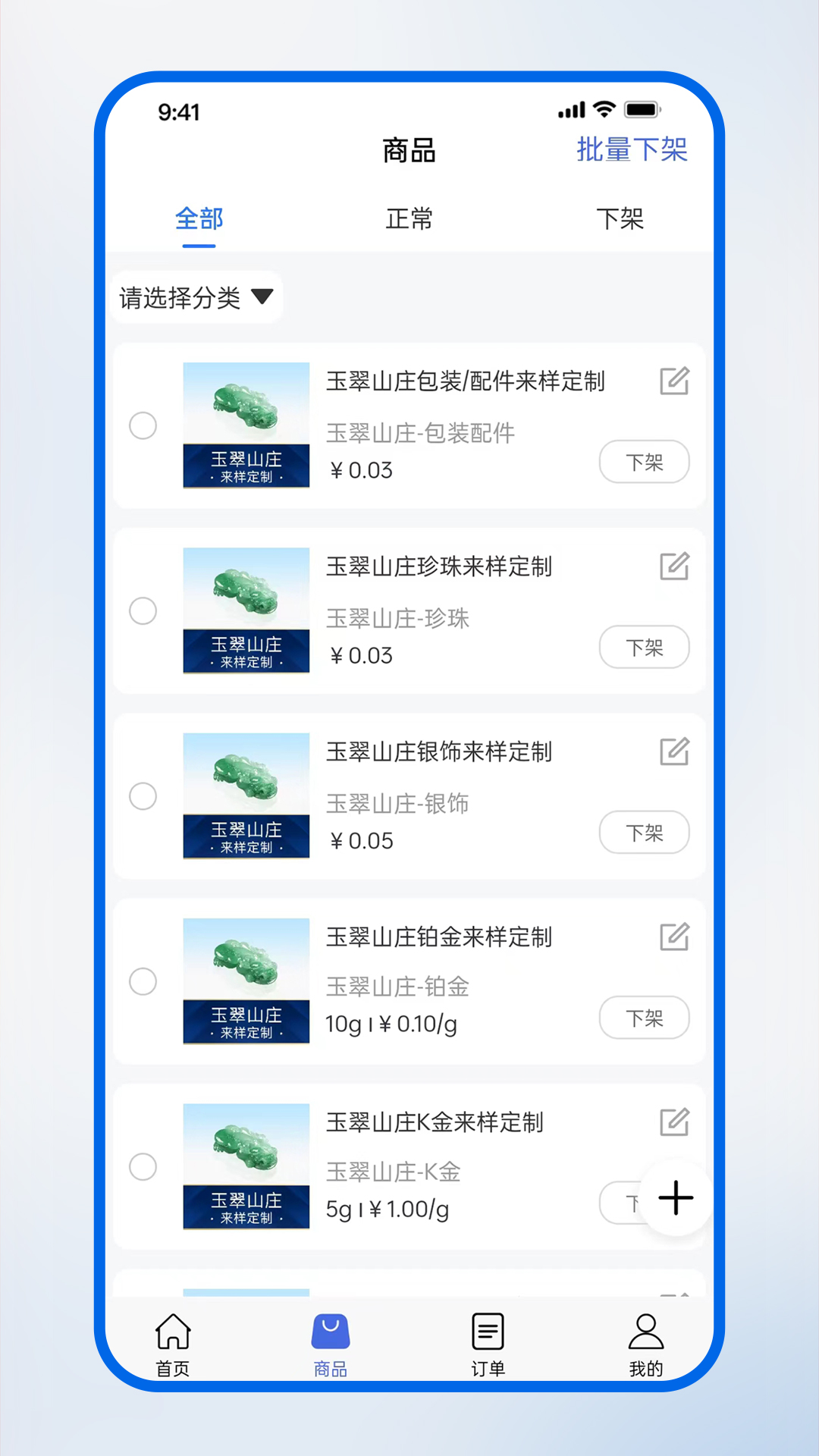Select the circle next to 玉翠山庄银饰来样定制
The width and height of the screenshot is (819, 1456).
point(143,796)
